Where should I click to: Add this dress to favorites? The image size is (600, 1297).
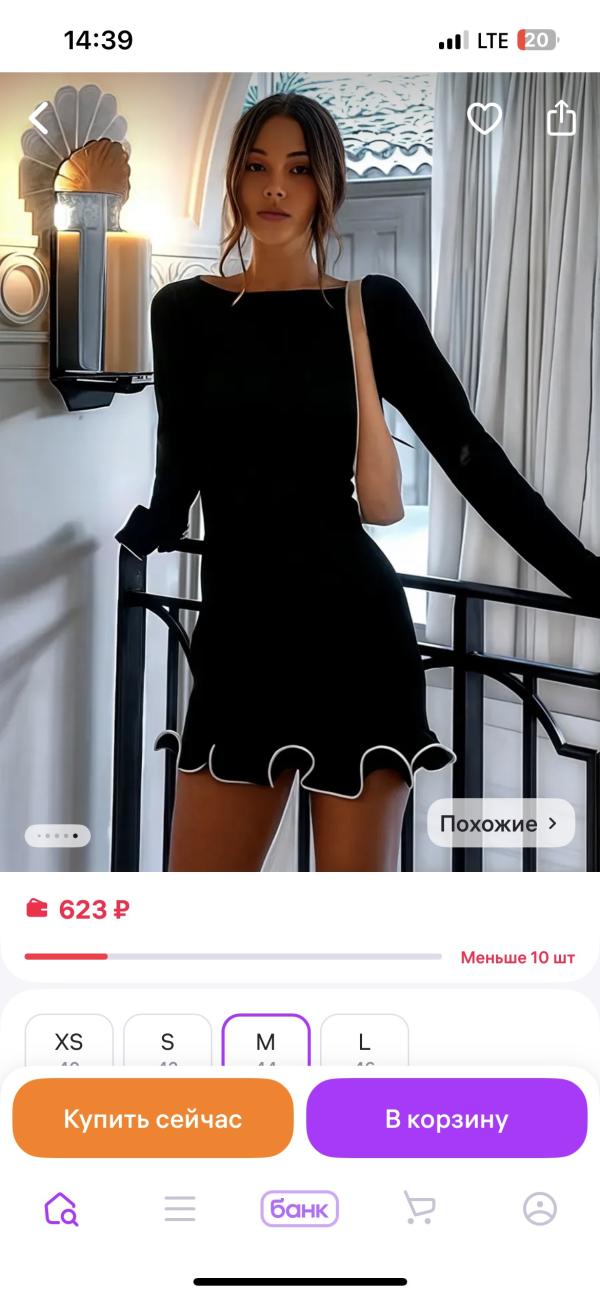pyautogui.click(x=484, y=119)
